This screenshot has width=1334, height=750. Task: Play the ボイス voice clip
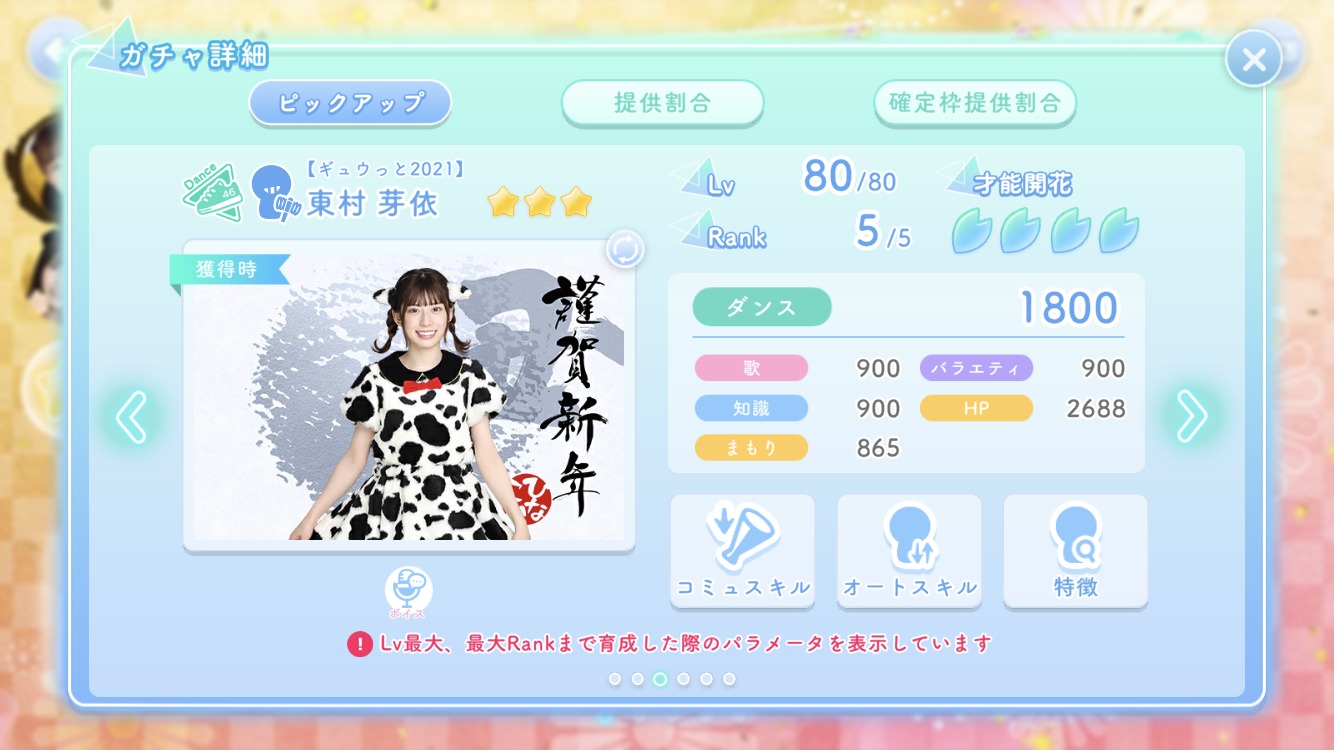tap(408, 593)
